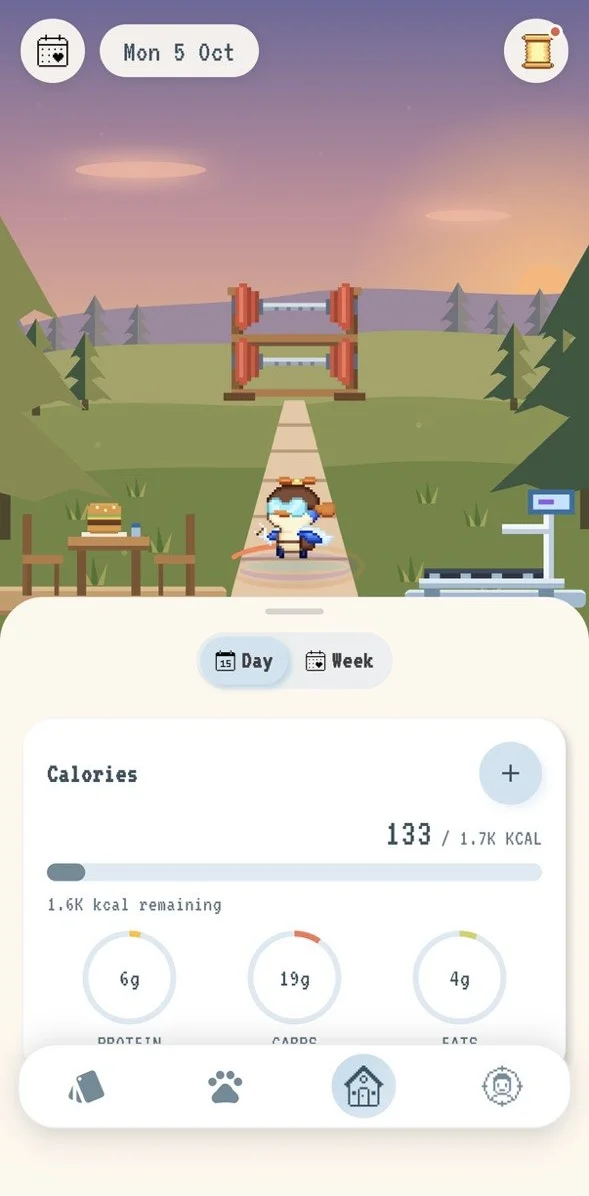
Task: Open the profile tab
Action: pyautogui.click(x=502, y=1086)
